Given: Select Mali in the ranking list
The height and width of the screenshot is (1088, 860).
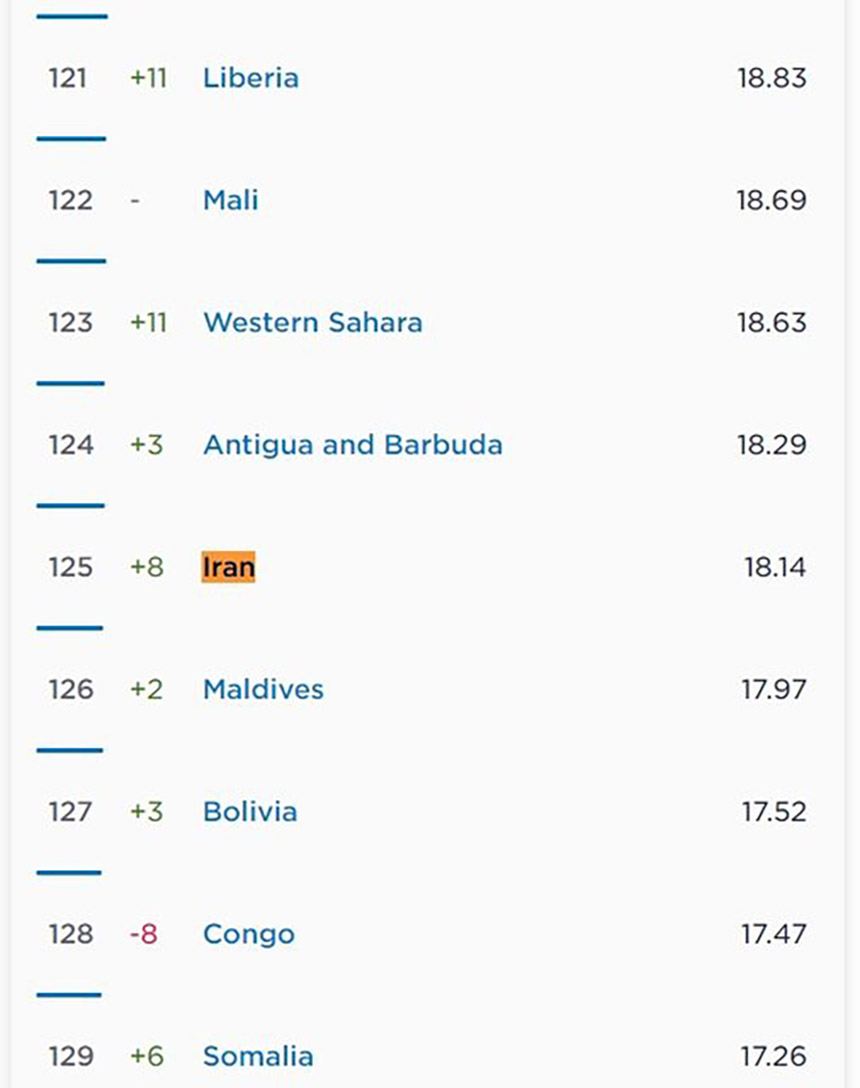Looking at the screenshot, I should (x=230, y=200).
